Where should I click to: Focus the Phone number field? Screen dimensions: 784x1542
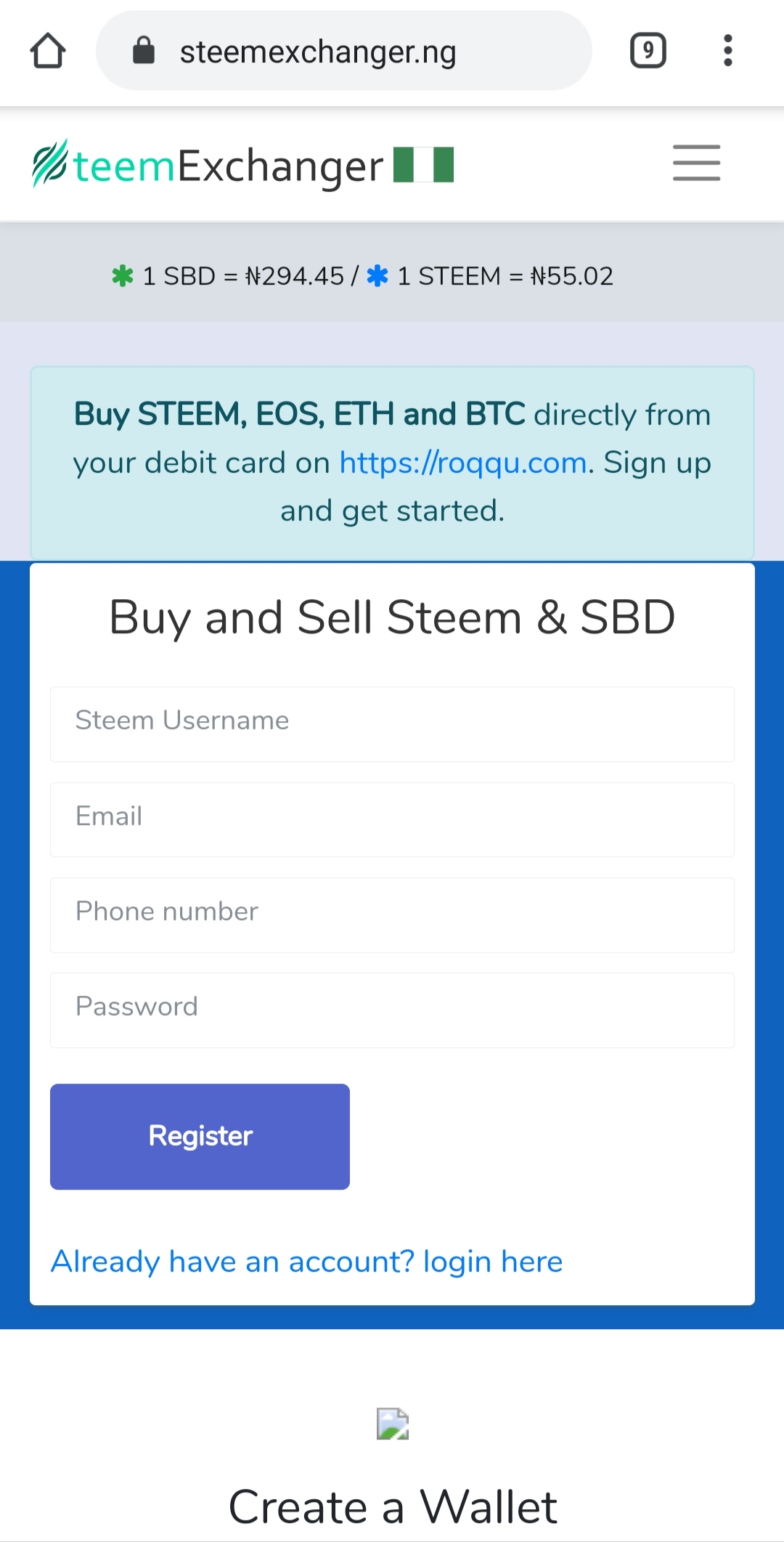(x=392, y=915)
